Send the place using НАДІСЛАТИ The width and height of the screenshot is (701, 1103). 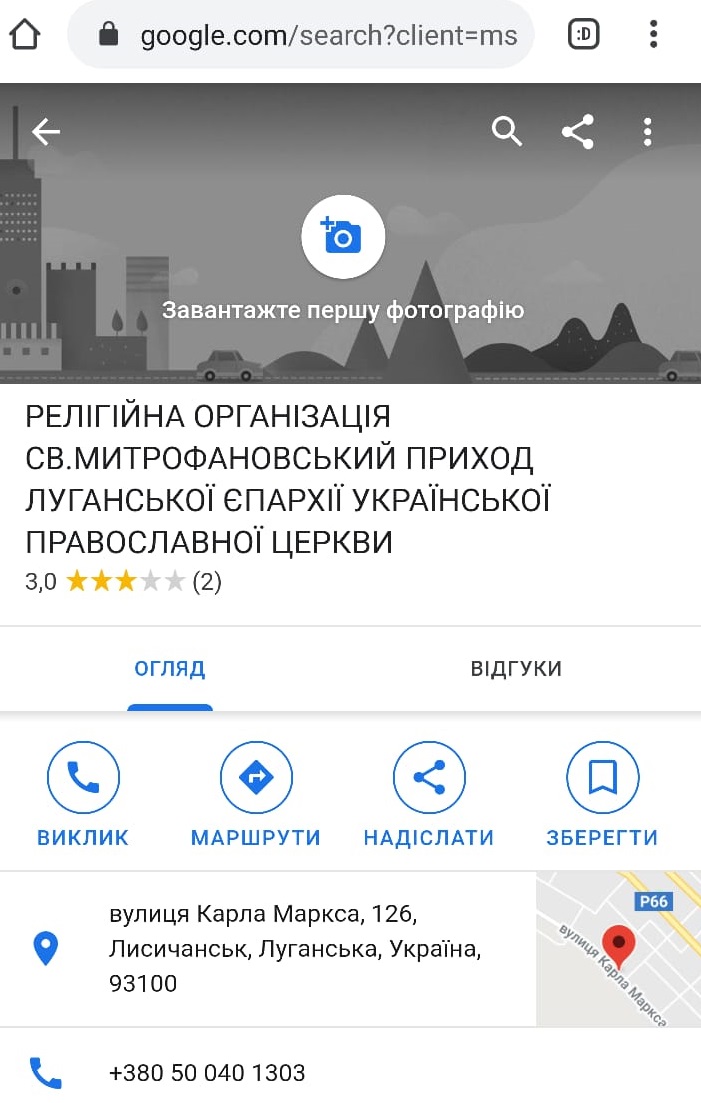pyautogui.click(x=429, y=777)
